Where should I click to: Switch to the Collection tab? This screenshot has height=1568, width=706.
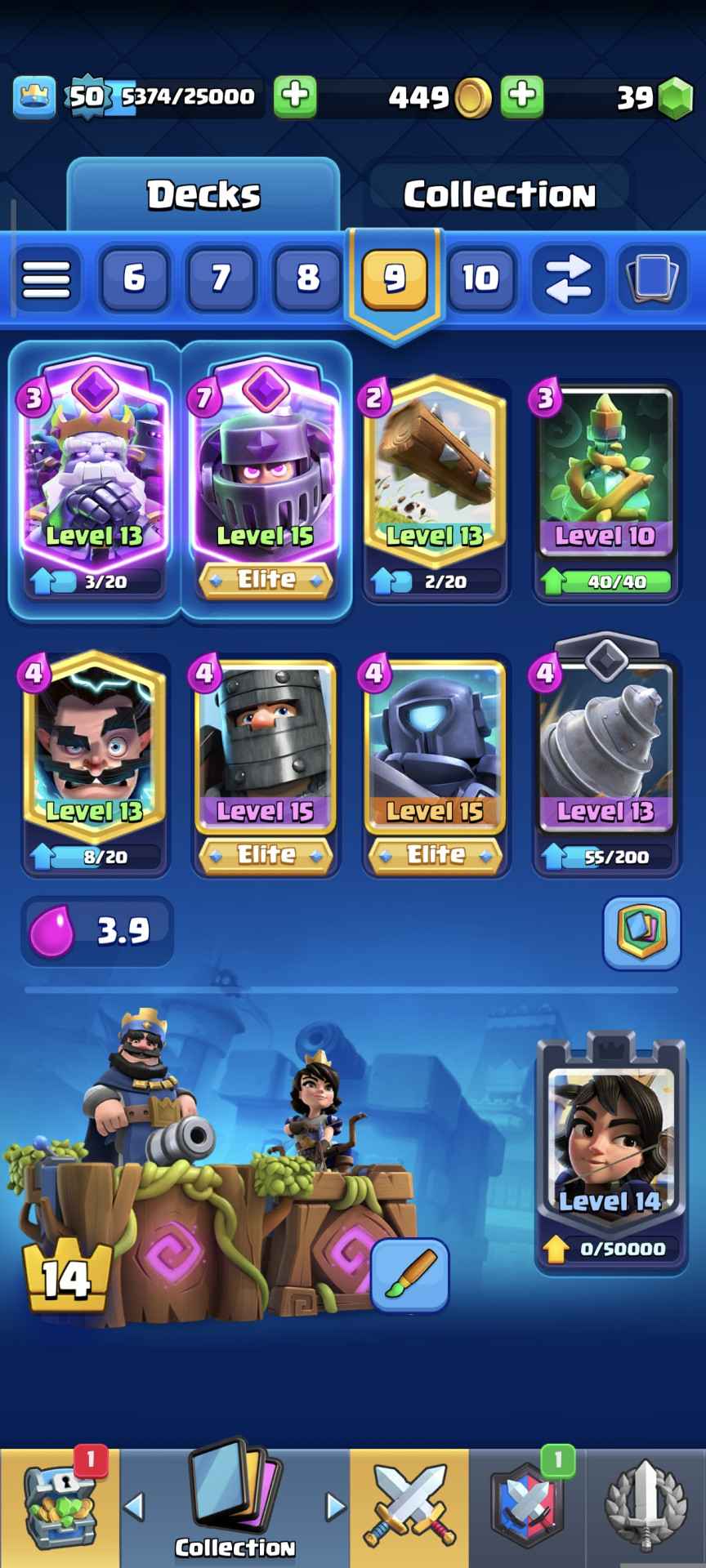498,194
